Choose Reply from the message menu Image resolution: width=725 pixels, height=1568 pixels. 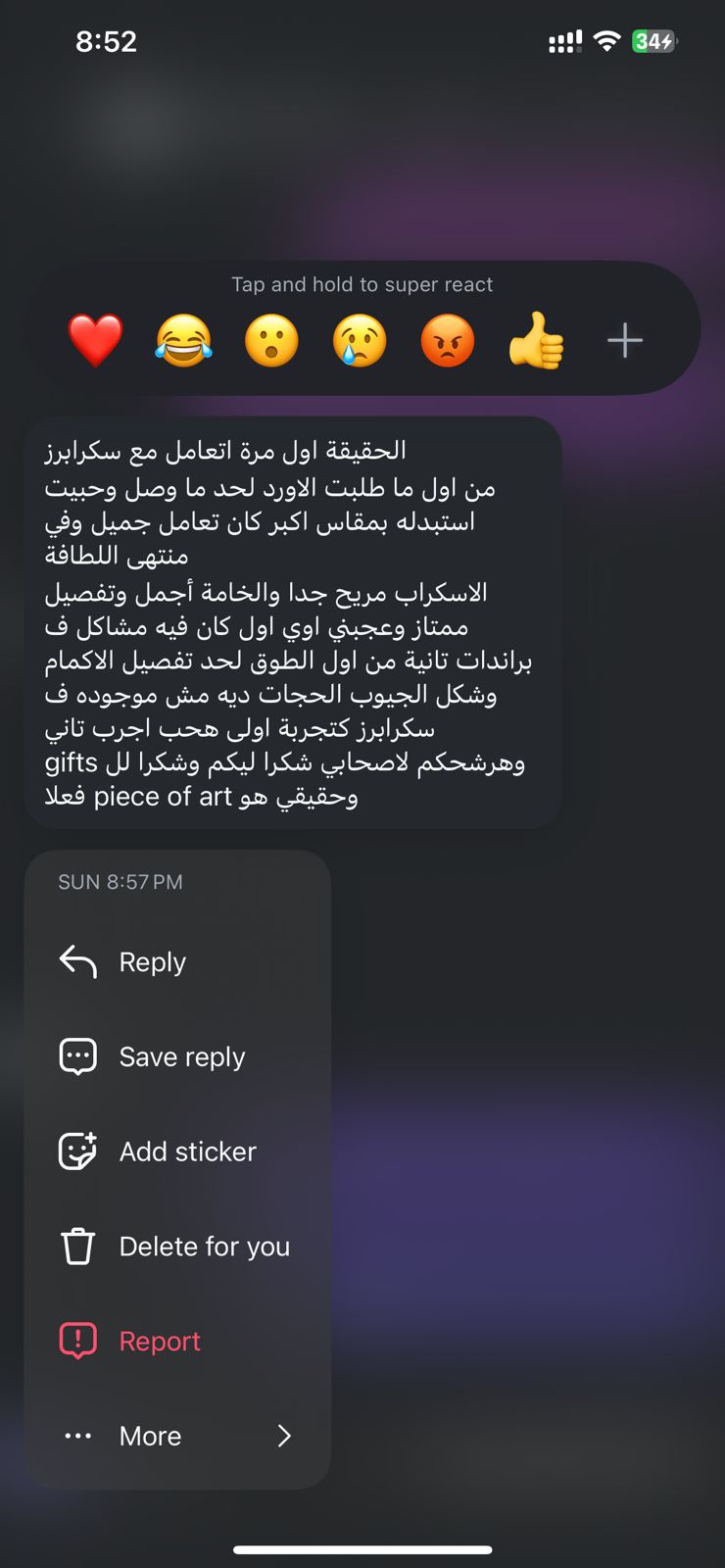click(x=152, y=962)
